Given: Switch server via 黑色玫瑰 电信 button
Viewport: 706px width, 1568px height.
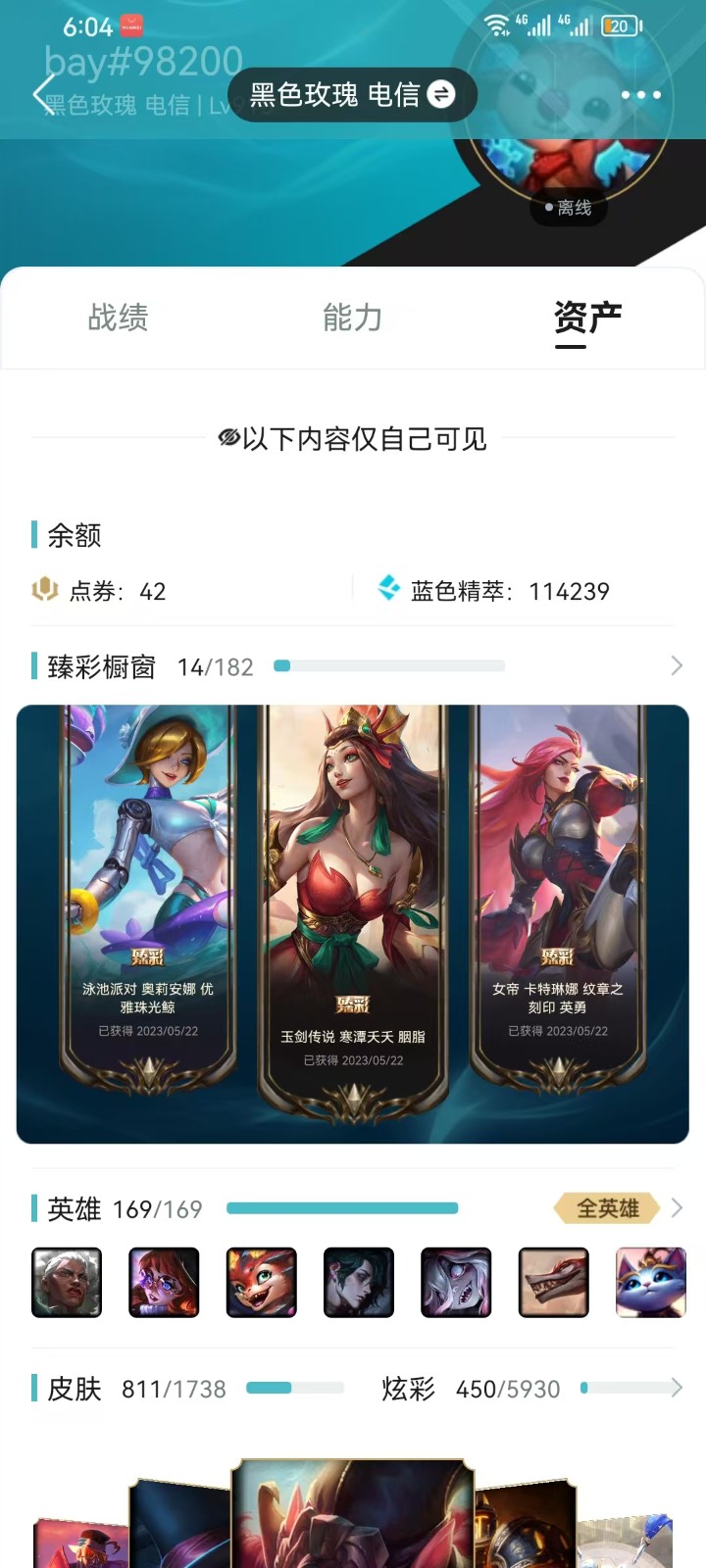Looking at the screenshot, I should coord(352,95).
